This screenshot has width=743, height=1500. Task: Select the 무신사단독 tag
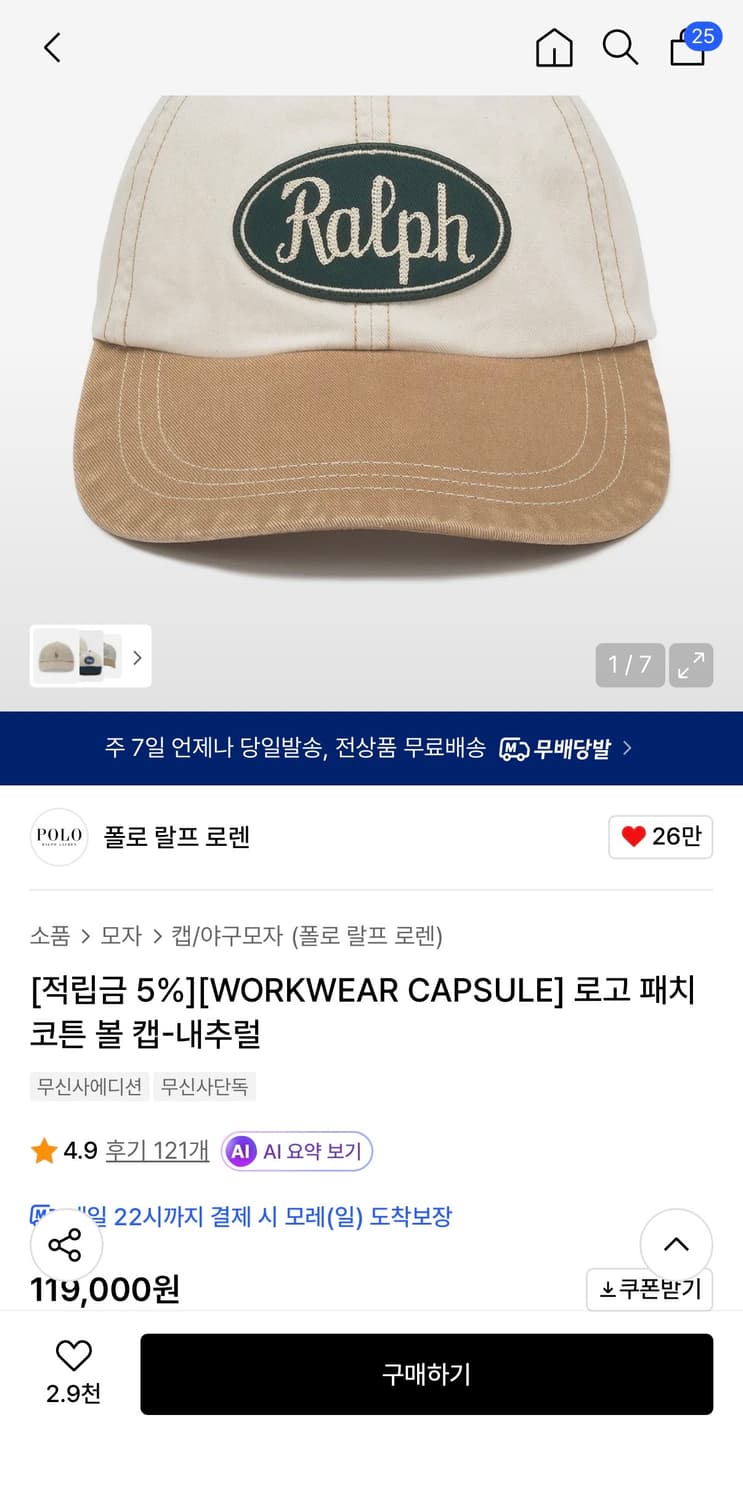pyautogui.click(x=205, y=1087)
